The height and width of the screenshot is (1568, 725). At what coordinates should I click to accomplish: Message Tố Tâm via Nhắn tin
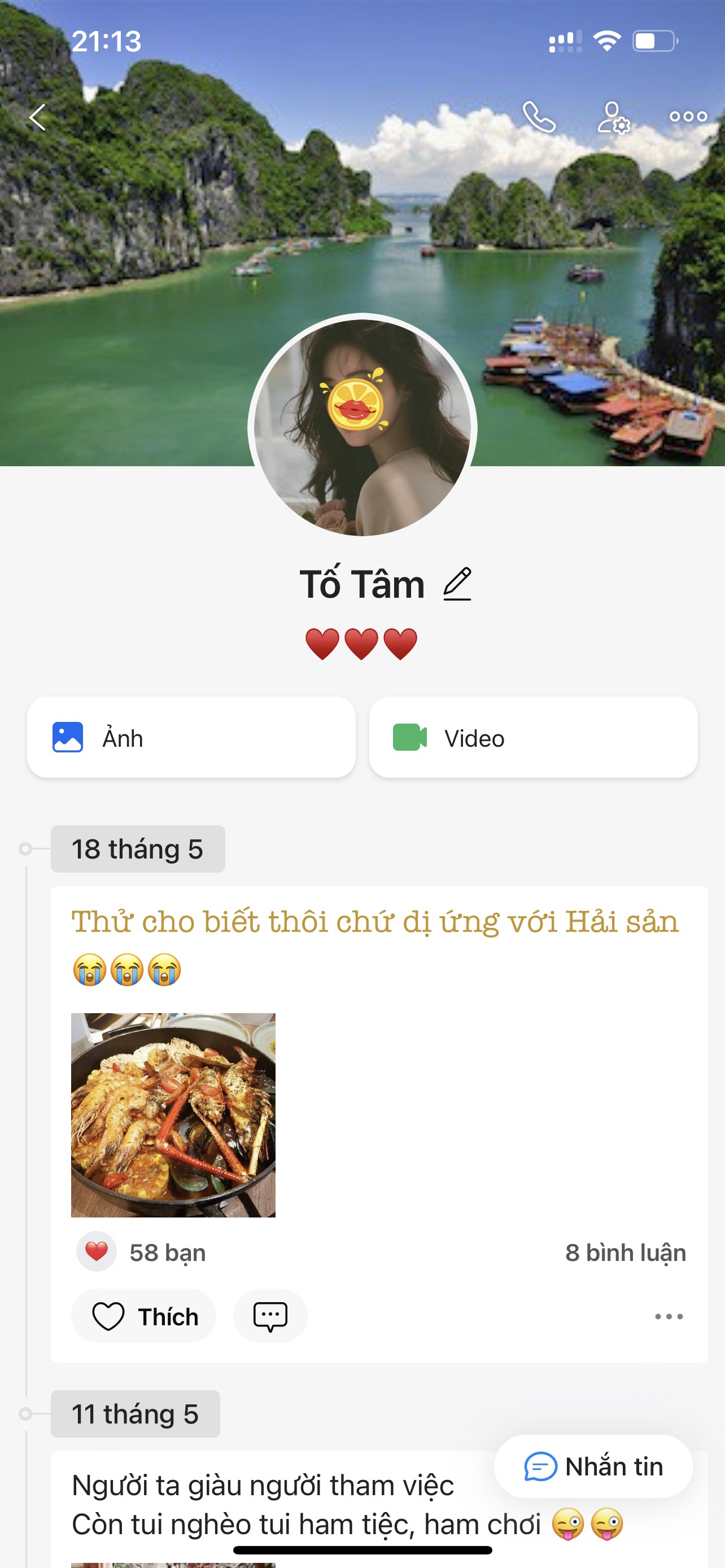pos(593,1466)
